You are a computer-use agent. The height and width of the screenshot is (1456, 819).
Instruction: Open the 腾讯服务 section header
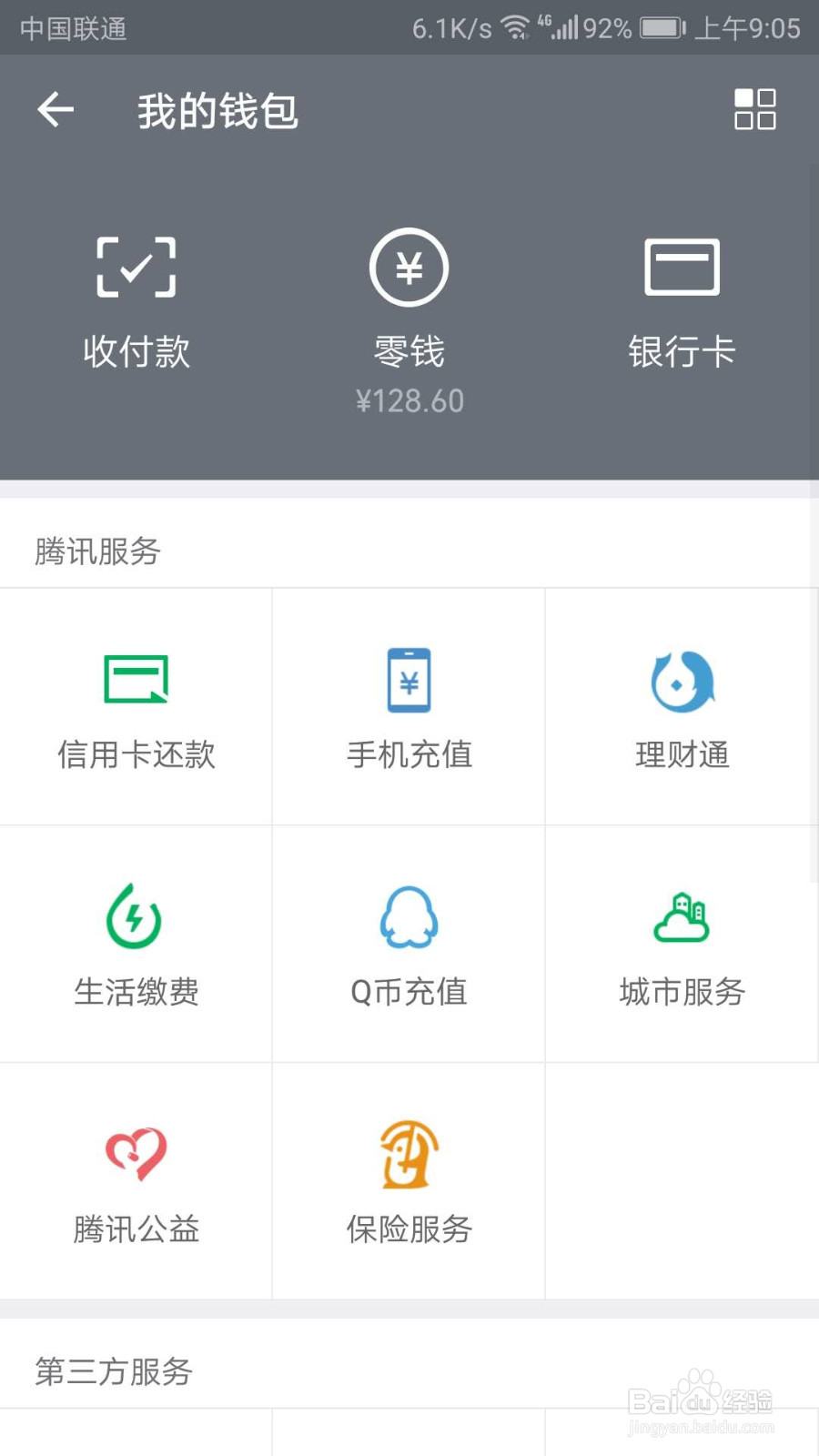tap(96, 551)
